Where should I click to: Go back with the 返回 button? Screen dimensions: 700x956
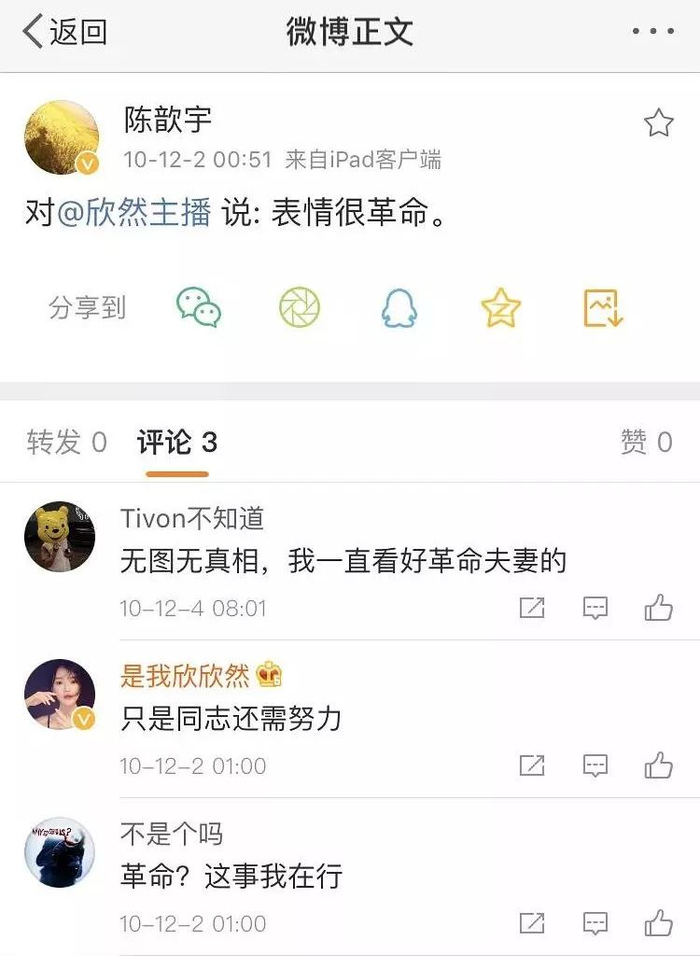tap(65, 32)
